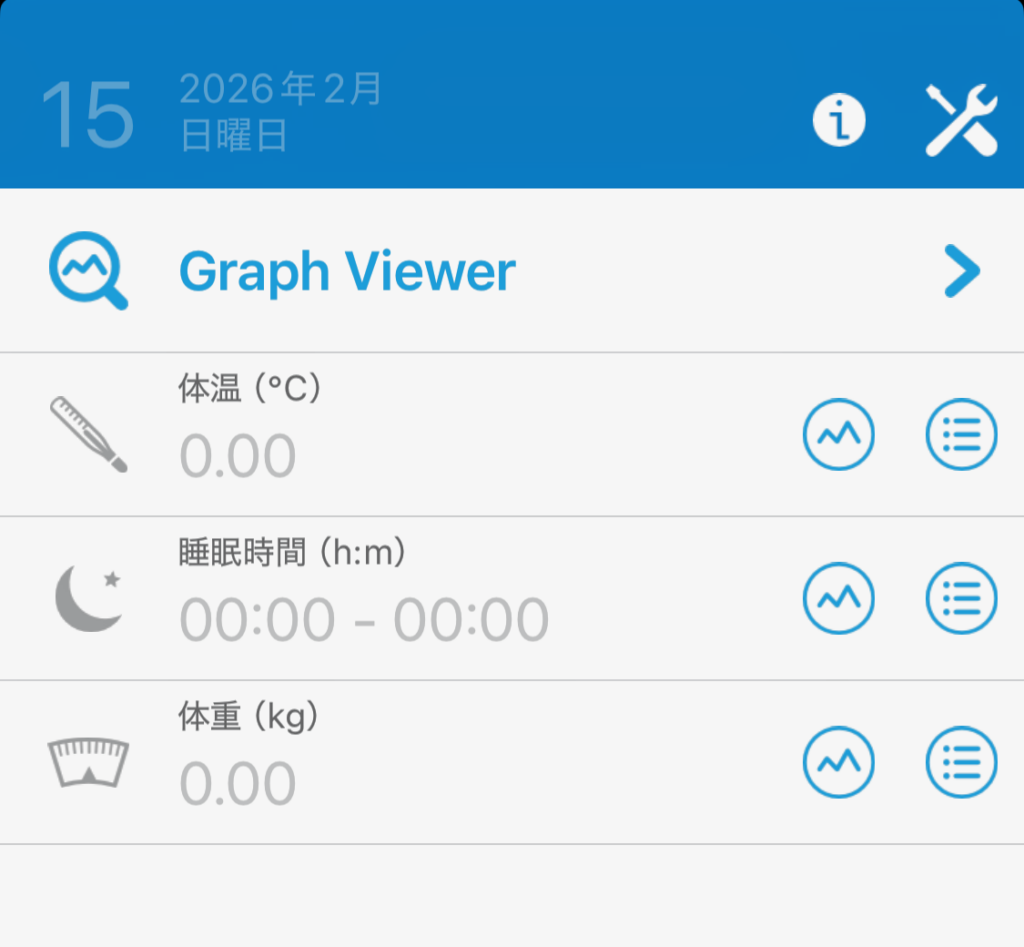The width and height of the screenshot is (1024, 947).
Task: Open the settings tools icon
Action: (960, 121)
